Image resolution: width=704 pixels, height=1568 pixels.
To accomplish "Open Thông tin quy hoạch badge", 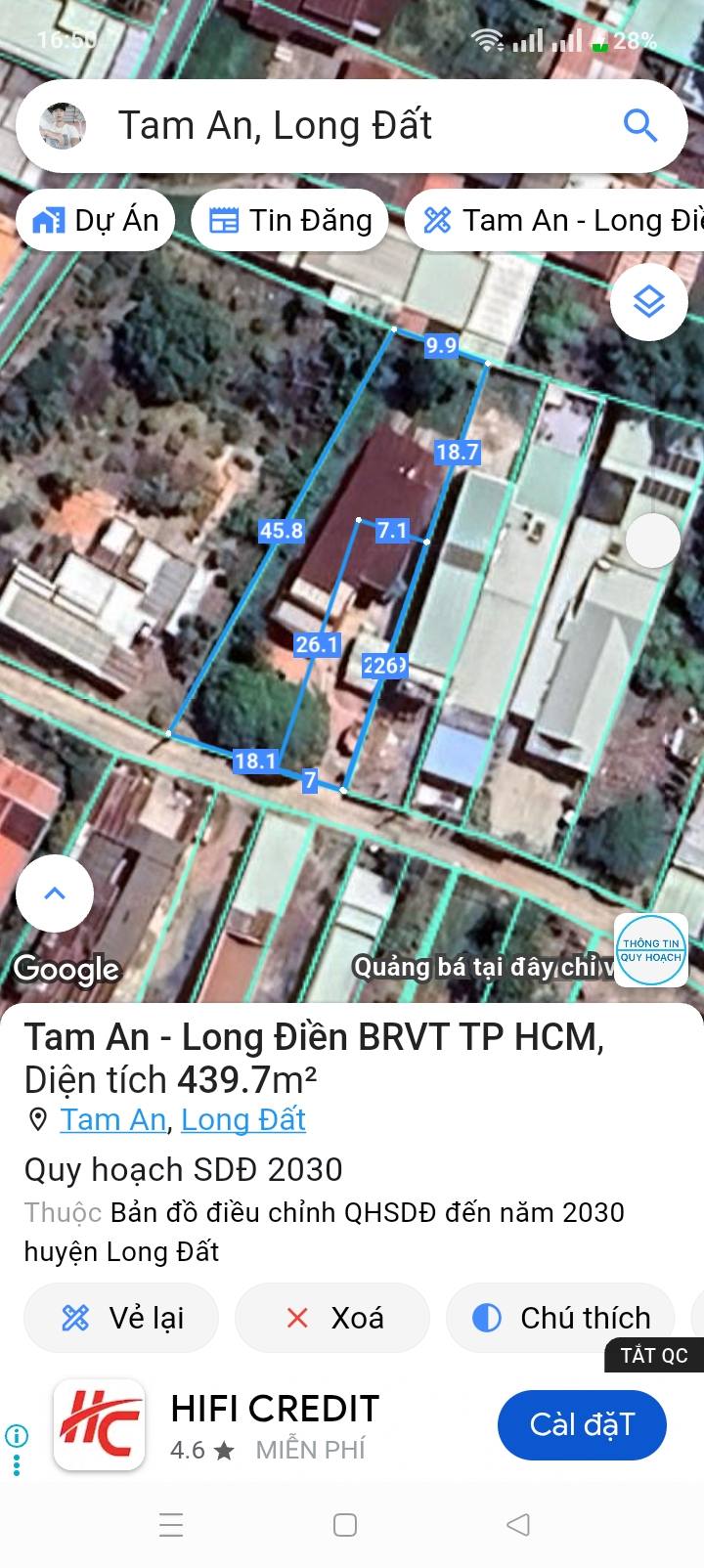I will 651,950.
